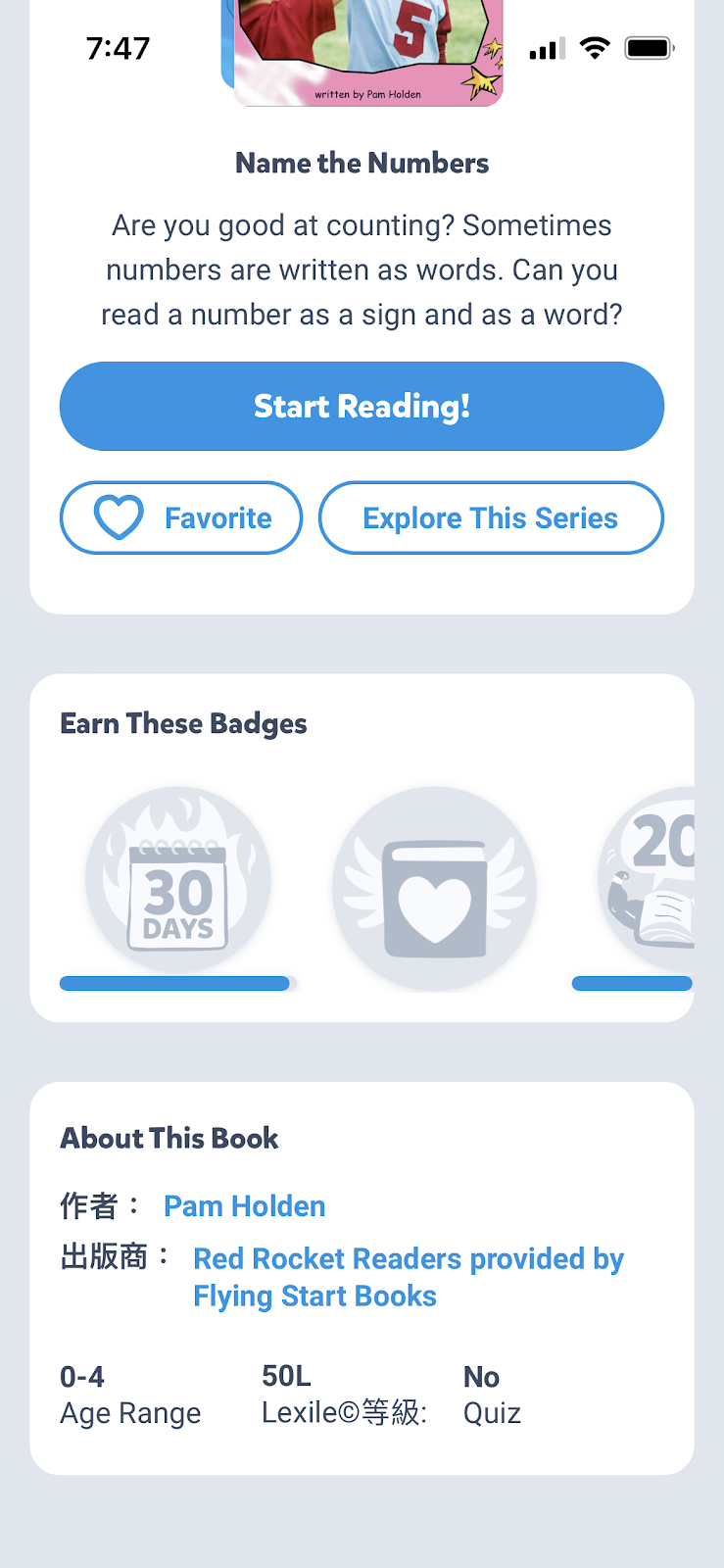This screenshot has width=724, height=1568.
Task: Open Explore This Series
Action: pos(491,517)
